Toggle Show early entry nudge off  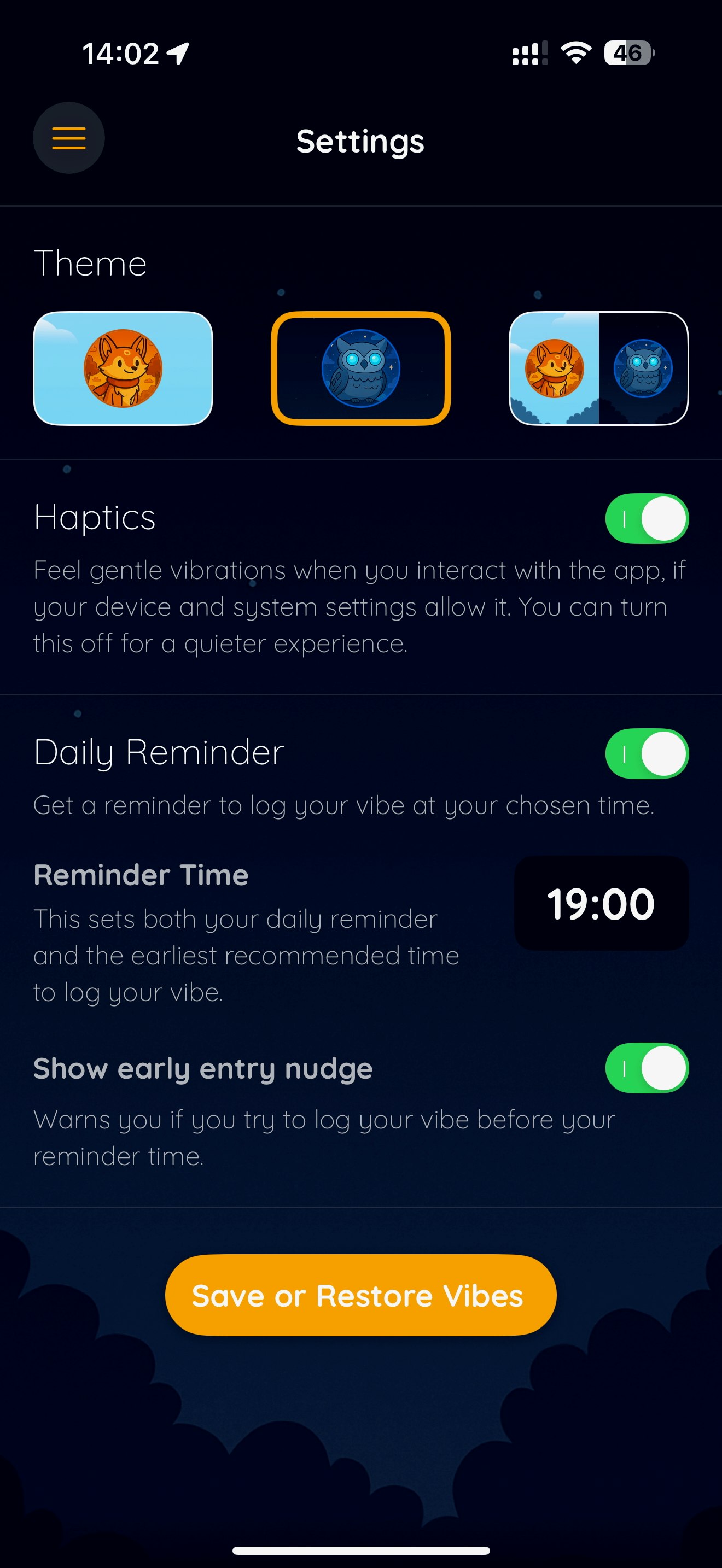(647, 1068)
